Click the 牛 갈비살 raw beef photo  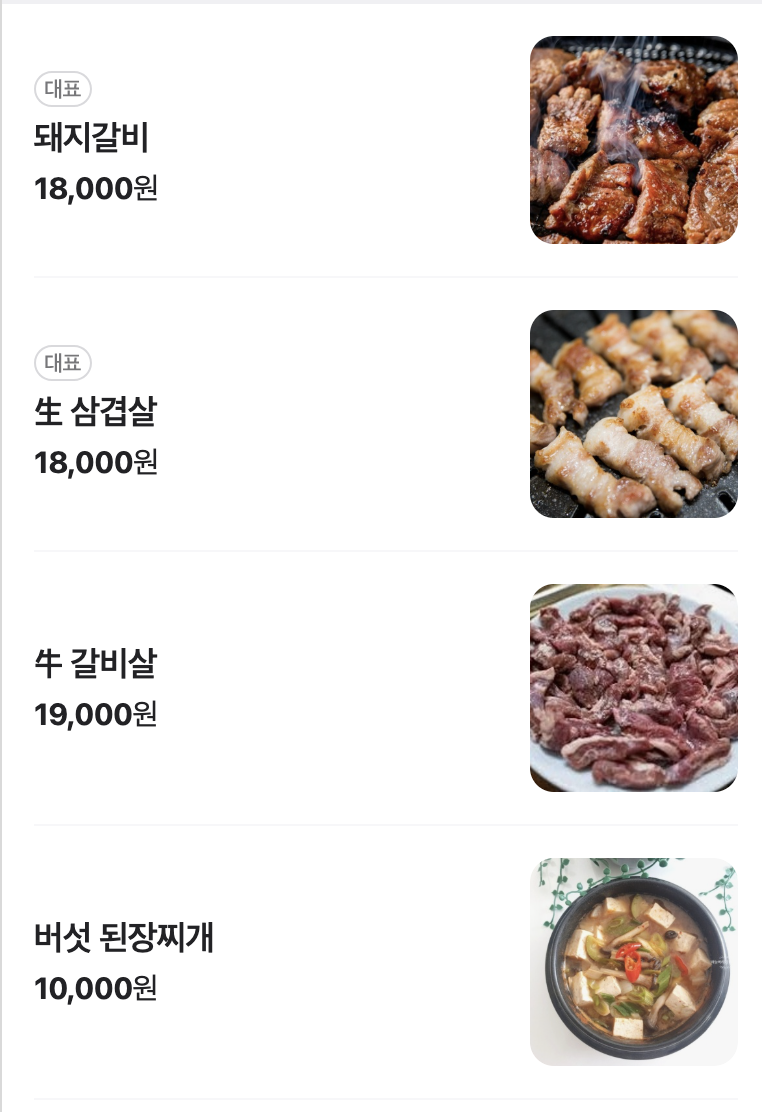click(x=633, y=686)
